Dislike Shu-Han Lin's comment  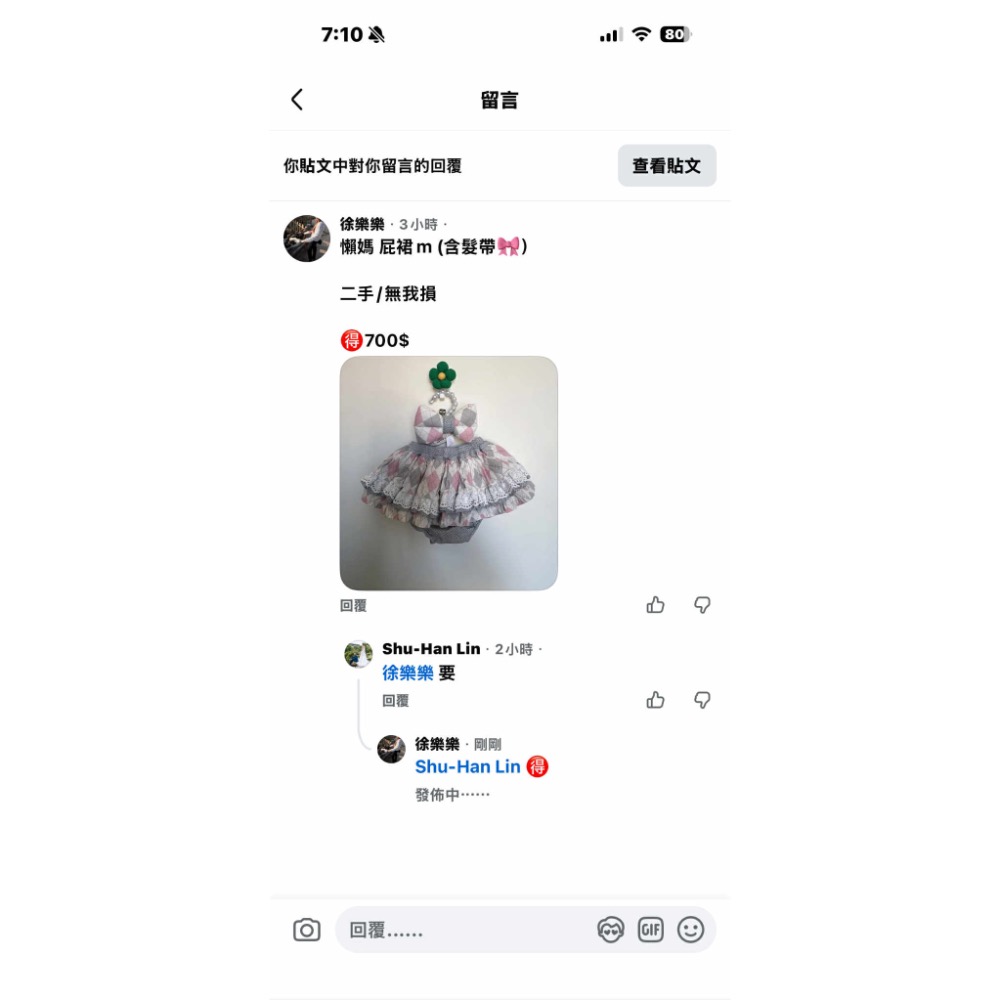coord(703,700)
